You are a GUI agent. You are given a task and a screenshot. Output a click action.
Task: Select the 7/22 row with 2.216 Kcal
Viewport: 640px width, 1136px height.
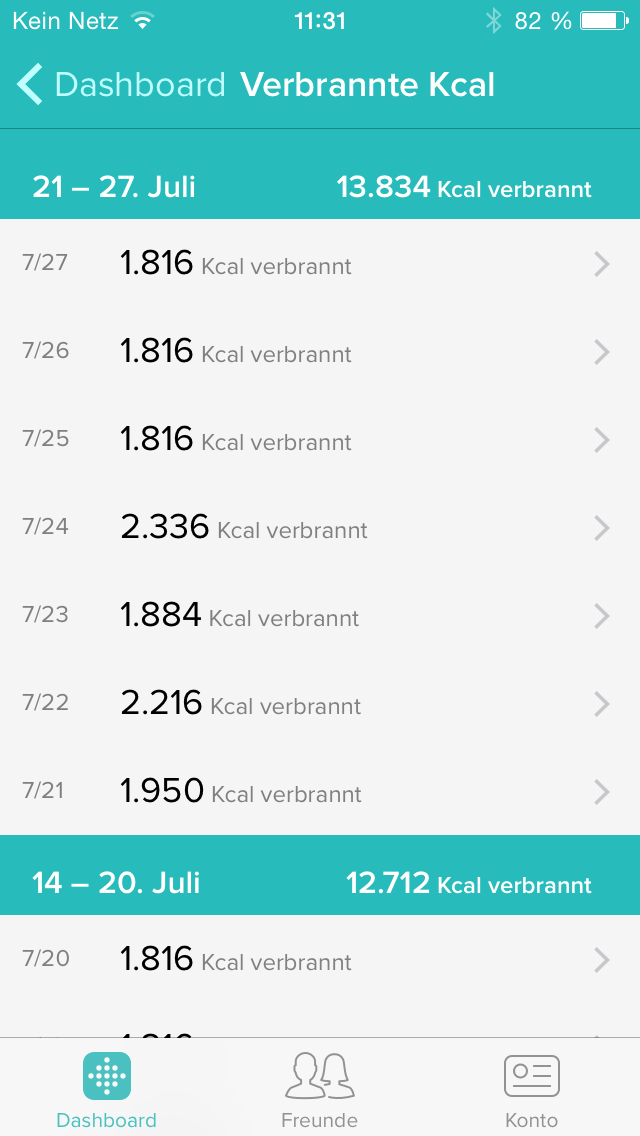320,704
